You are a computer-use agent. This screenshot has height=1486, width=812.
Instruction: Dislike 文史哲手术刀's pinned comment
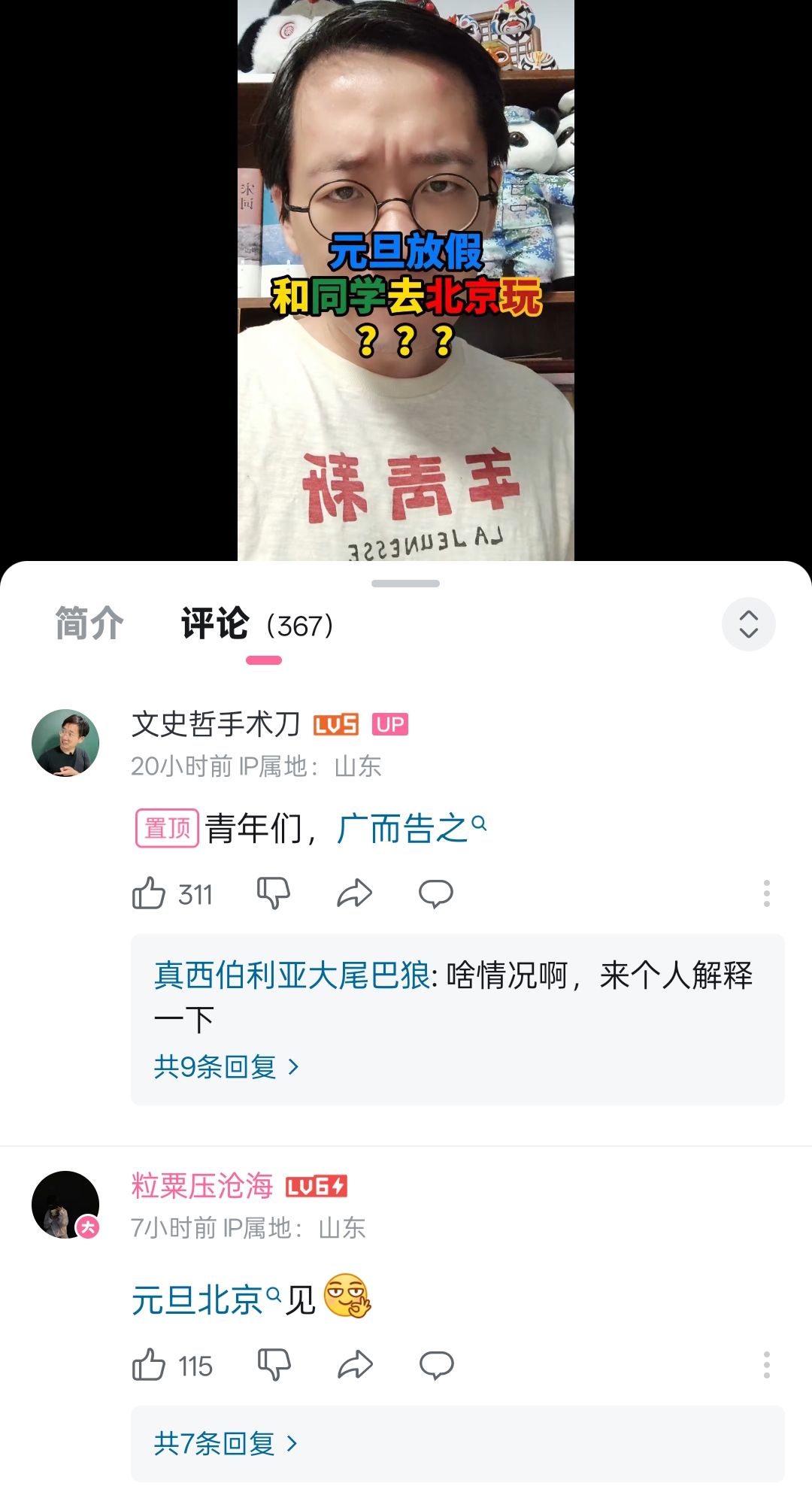click(x=274, y=893)
